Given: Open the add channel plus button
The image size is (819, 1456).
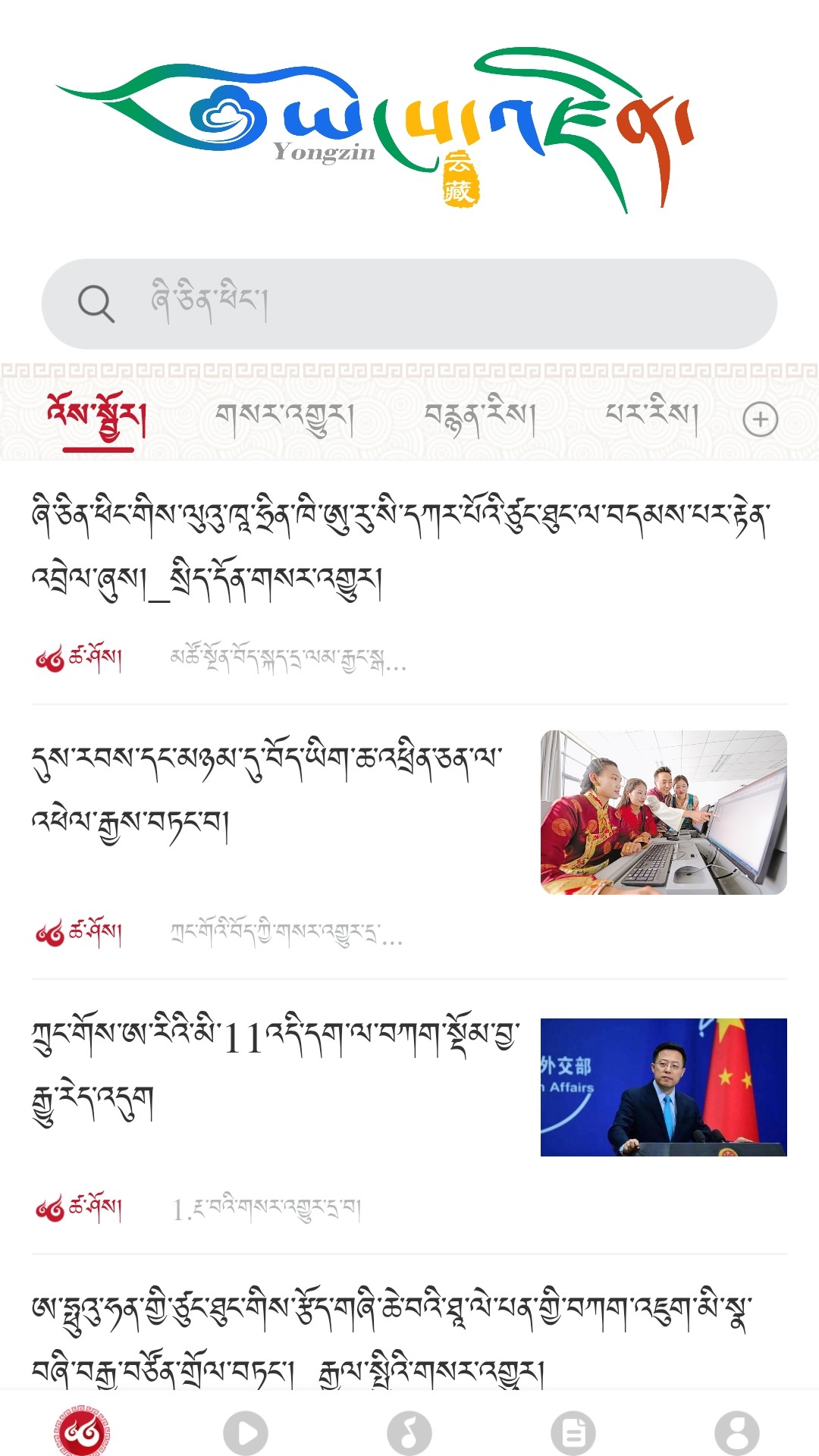Looking at the screenshot, I should (x=758, y=419).
